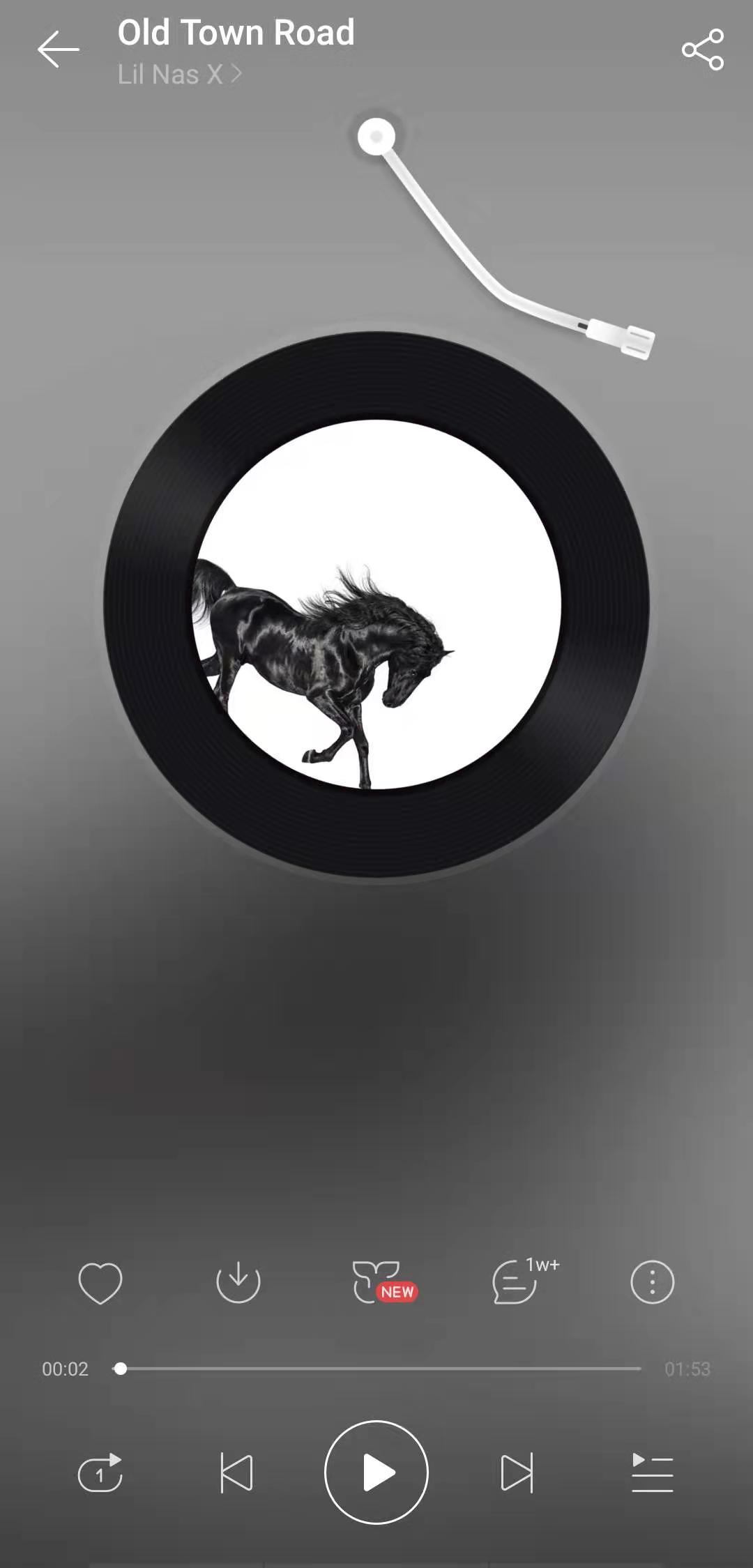Share Old Town Road via share icon
Screen dimensions: 753x1568
click(703, 50)
